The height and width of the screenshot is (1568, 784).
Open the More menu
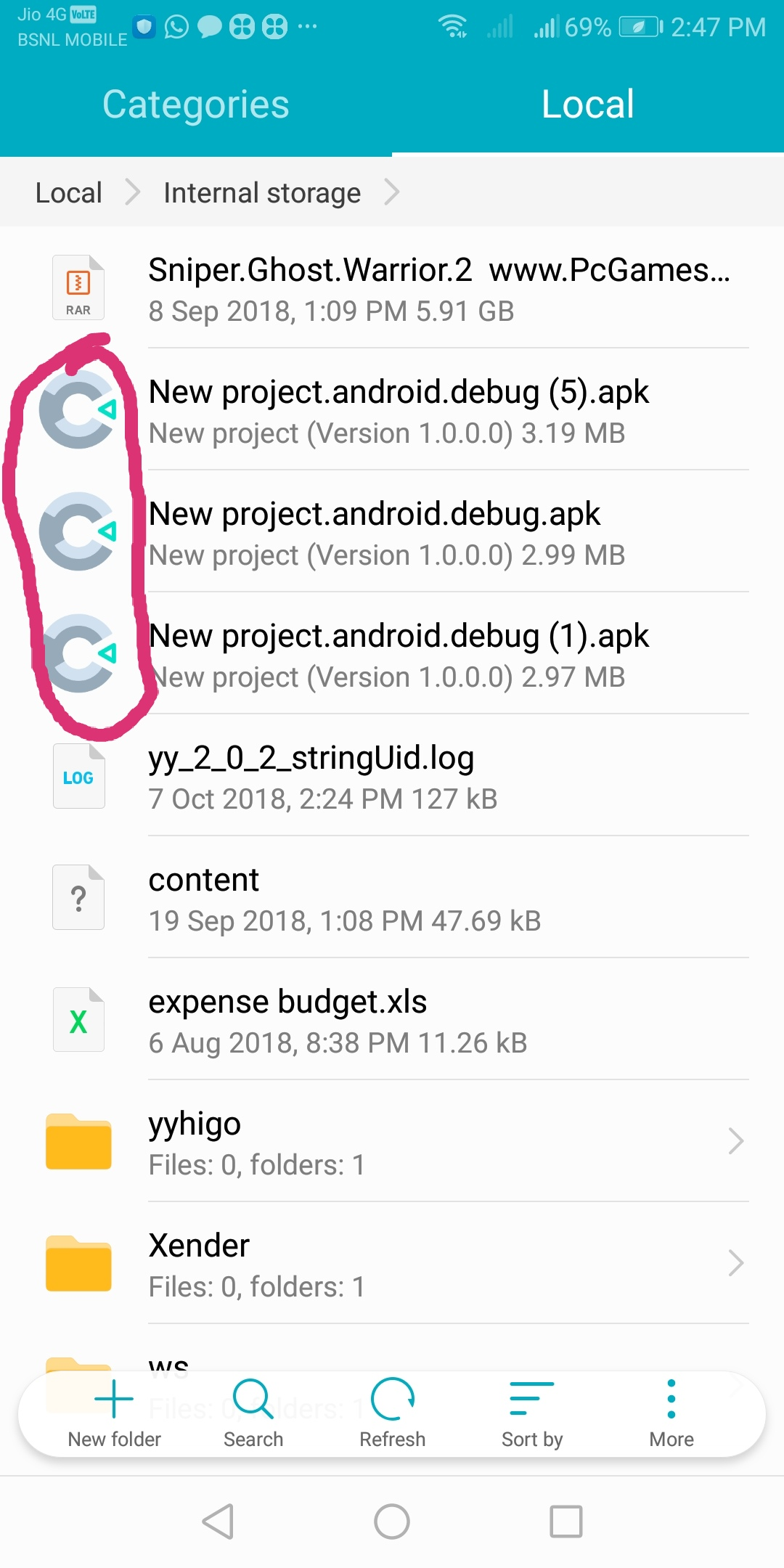coord(671,1413)
